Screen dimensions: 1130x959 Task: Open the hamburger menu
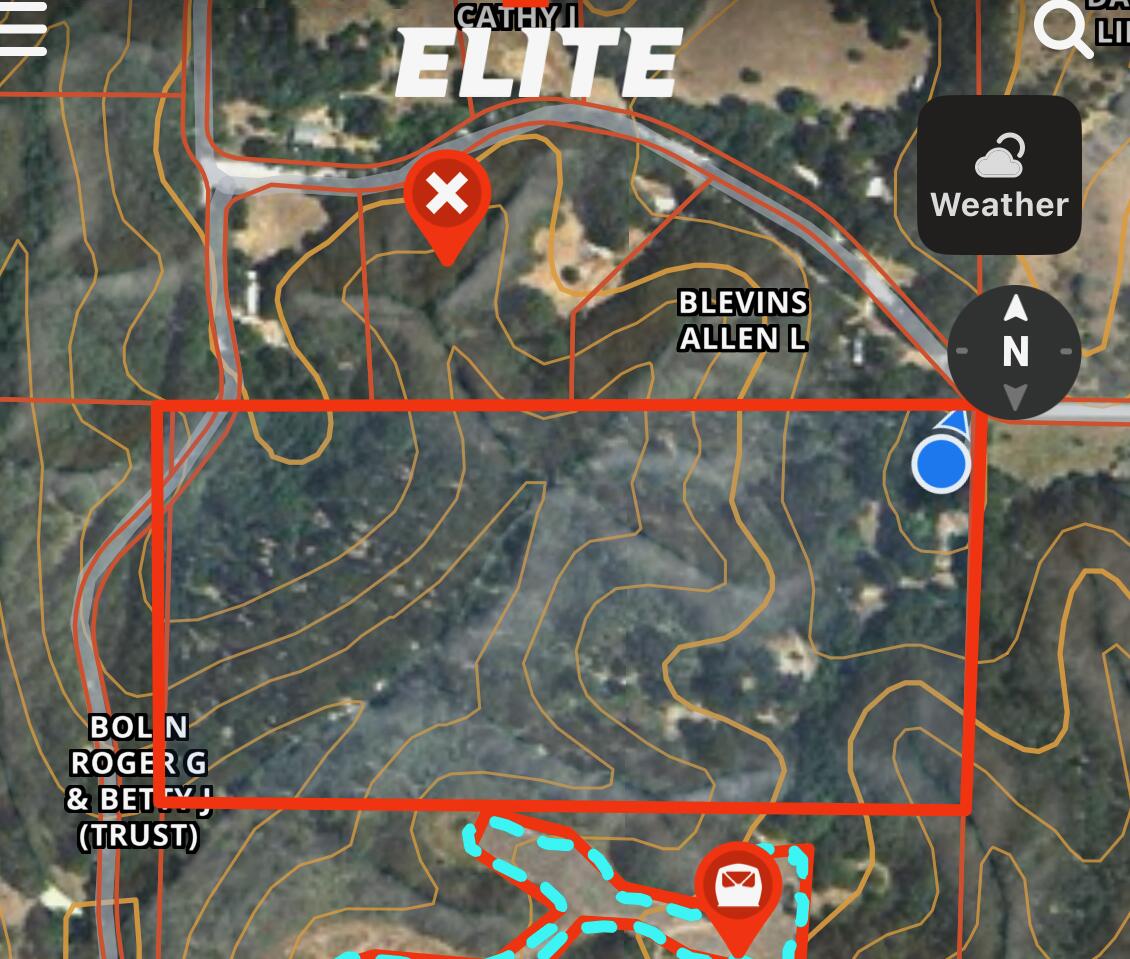[22, 29]
